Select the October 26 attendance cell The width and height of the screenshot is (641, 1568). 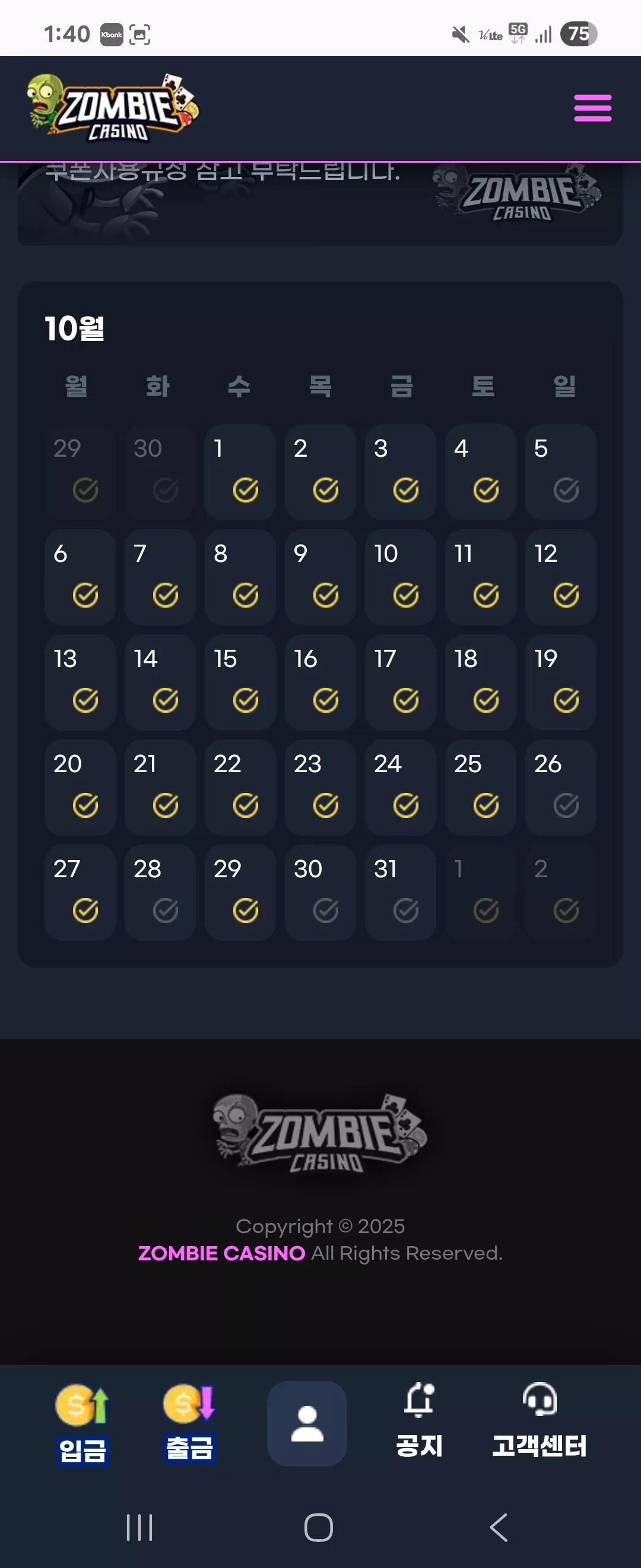(561, 787)
